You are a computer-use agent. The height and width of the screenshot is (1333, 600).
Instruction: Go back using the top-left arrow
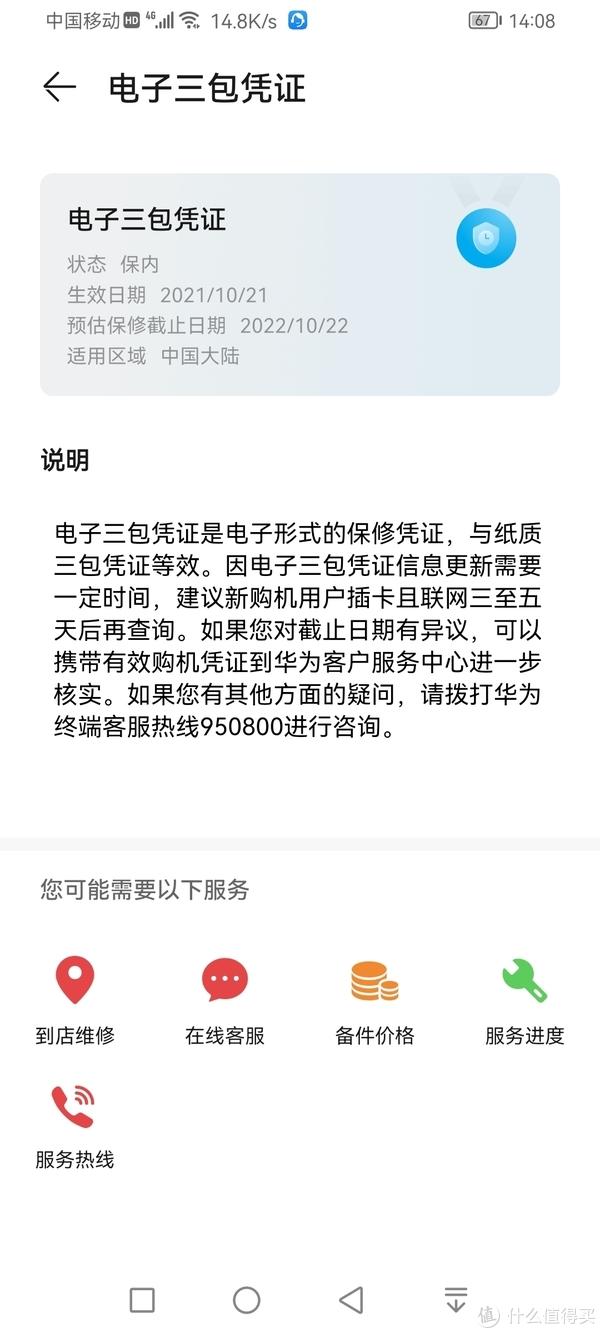(x=59, y=88)
